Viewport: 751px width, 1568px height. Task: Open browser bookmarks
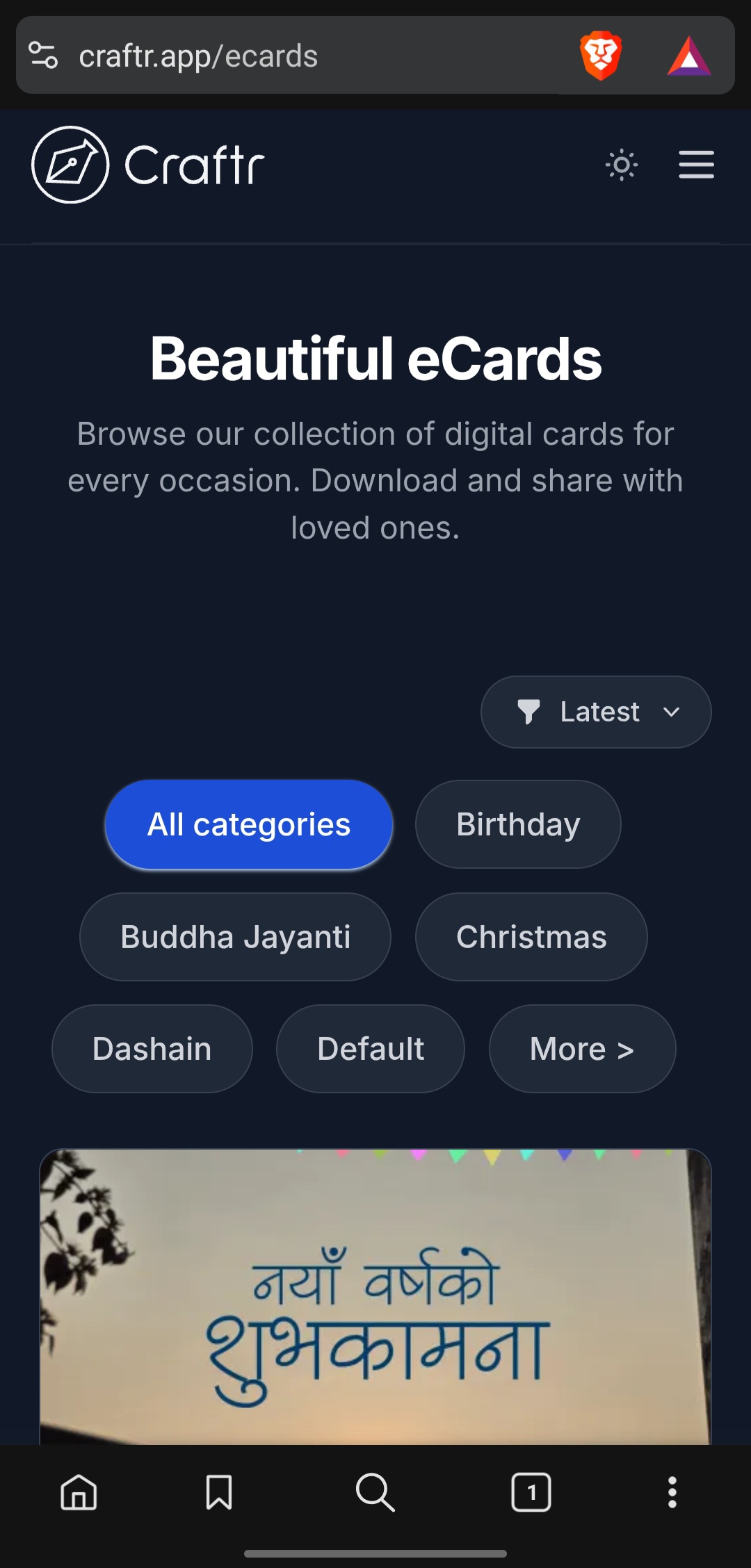point(219,1492)
